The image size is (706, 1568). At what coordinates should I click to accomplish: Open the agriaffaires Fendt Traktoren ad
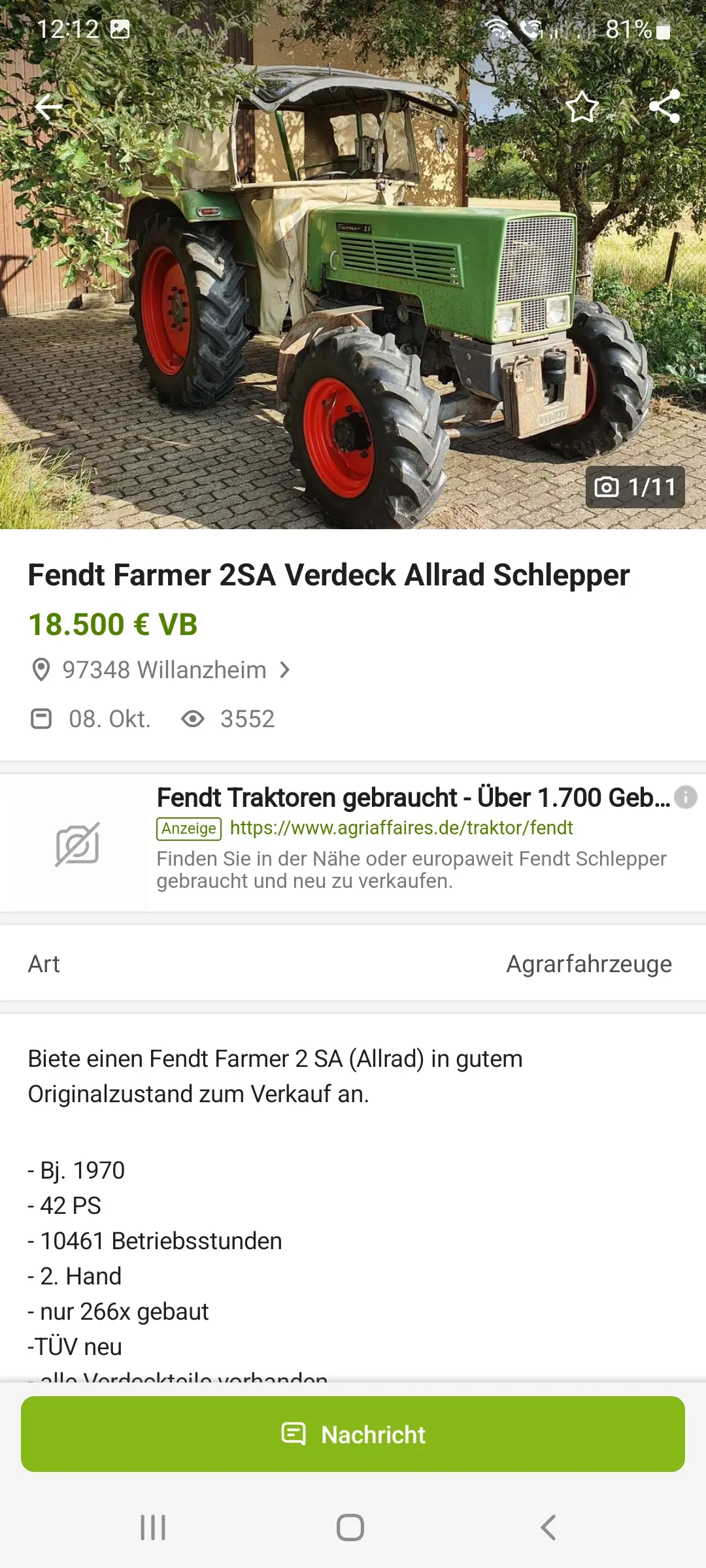coord(413,798)
